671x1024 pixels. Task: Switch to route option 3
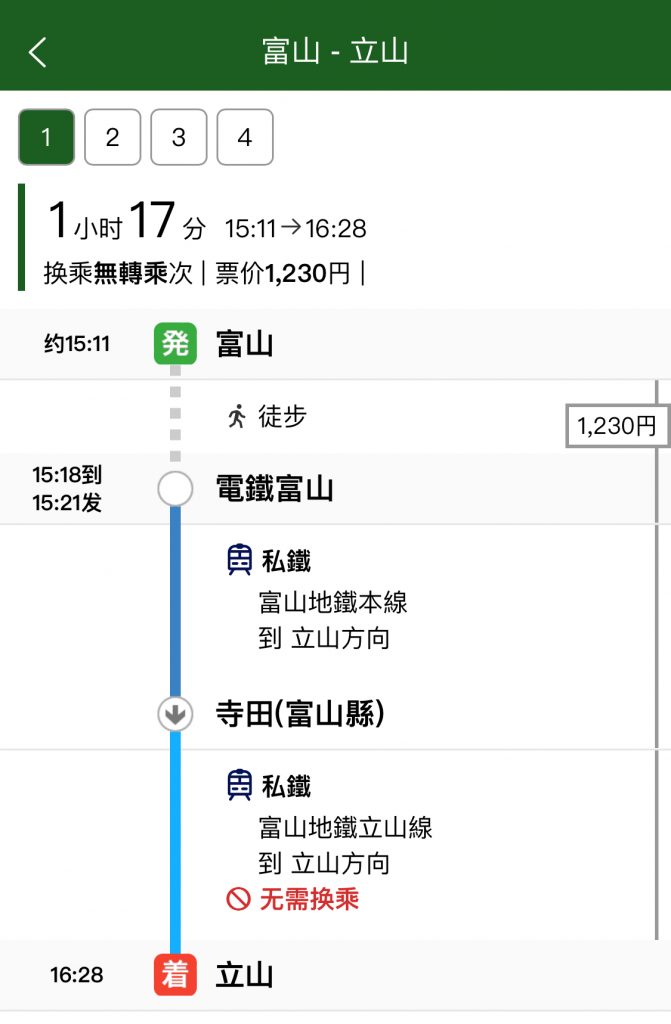[x=178, y=137]
